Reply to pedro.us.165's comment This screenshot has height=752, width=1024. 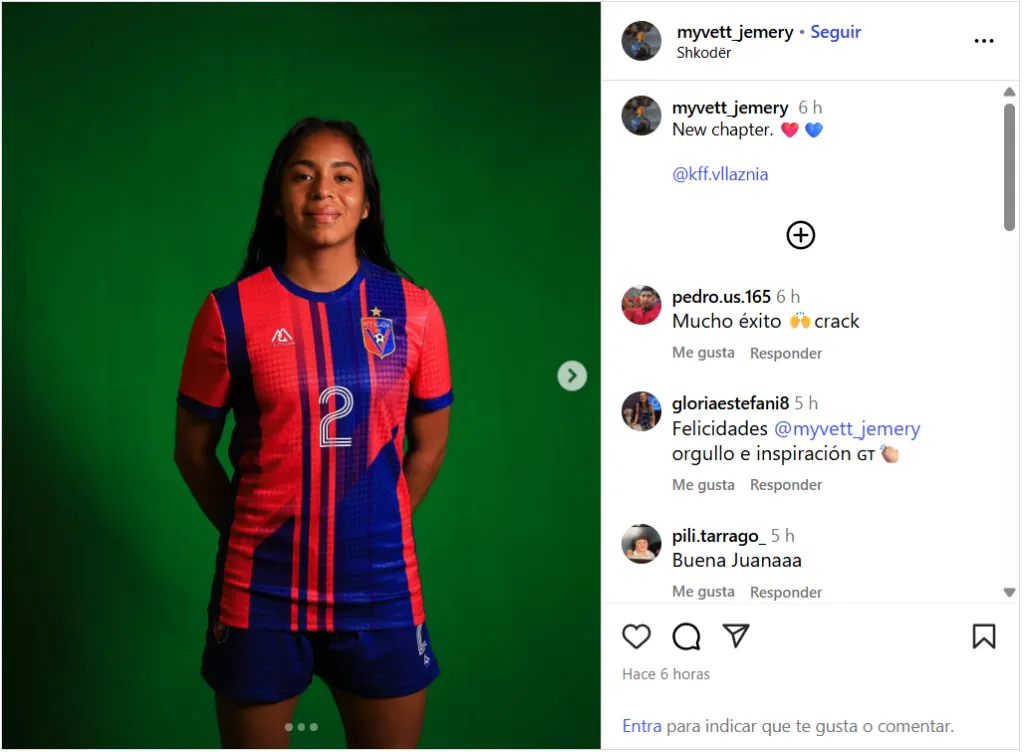(786, 353)
